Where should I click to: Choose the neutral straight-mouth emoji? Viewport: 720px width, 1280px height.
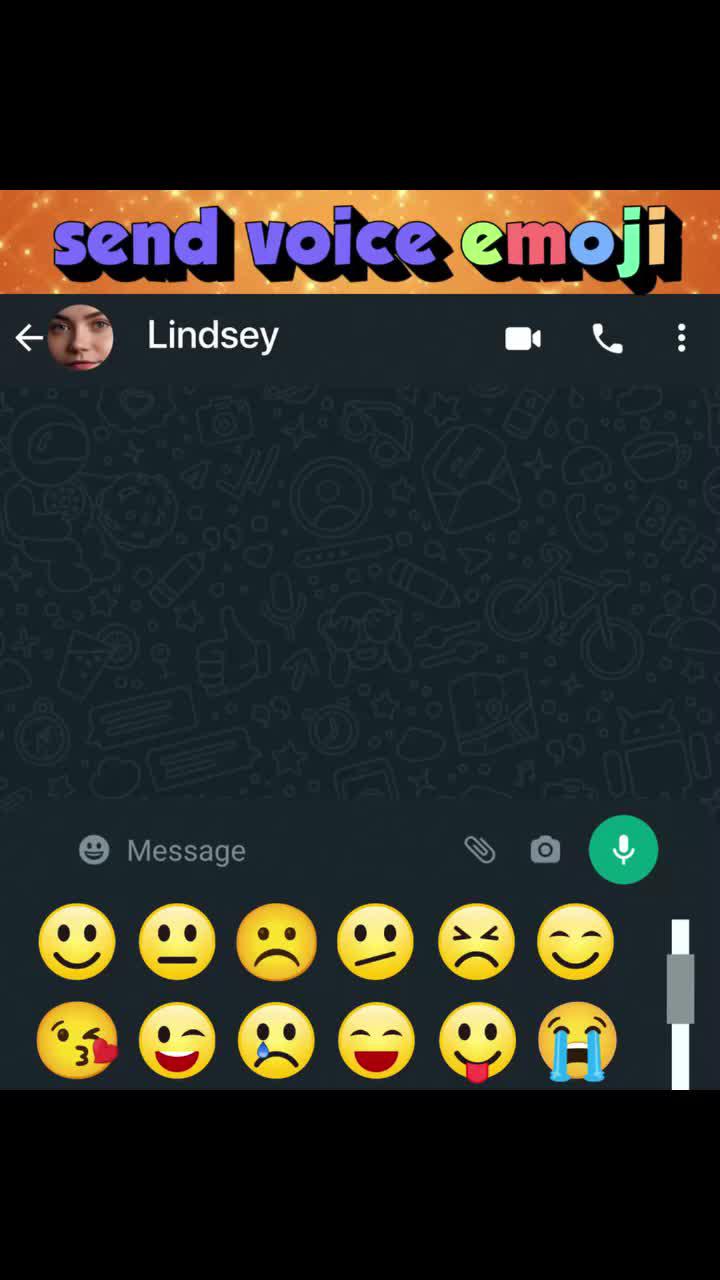(177, 941)
